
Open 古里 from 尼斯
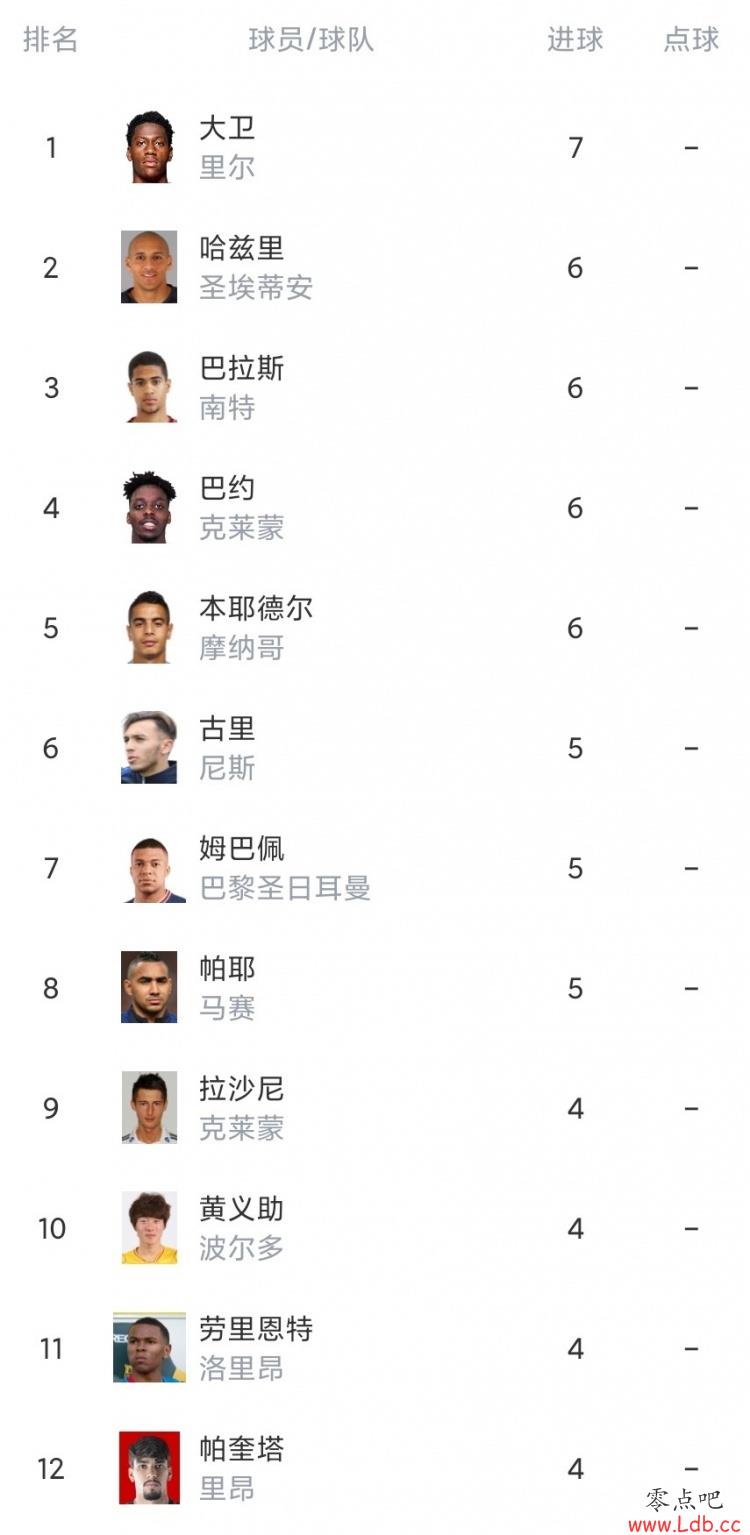click(375, 748)
